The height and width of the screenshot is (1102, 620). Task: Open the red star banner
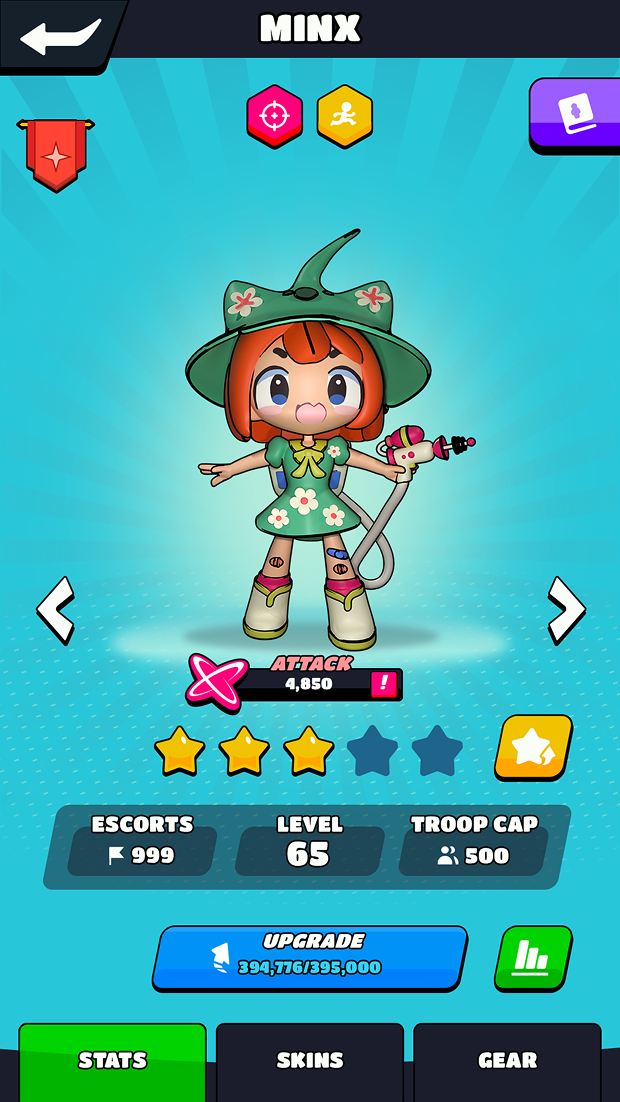point(56,155)
